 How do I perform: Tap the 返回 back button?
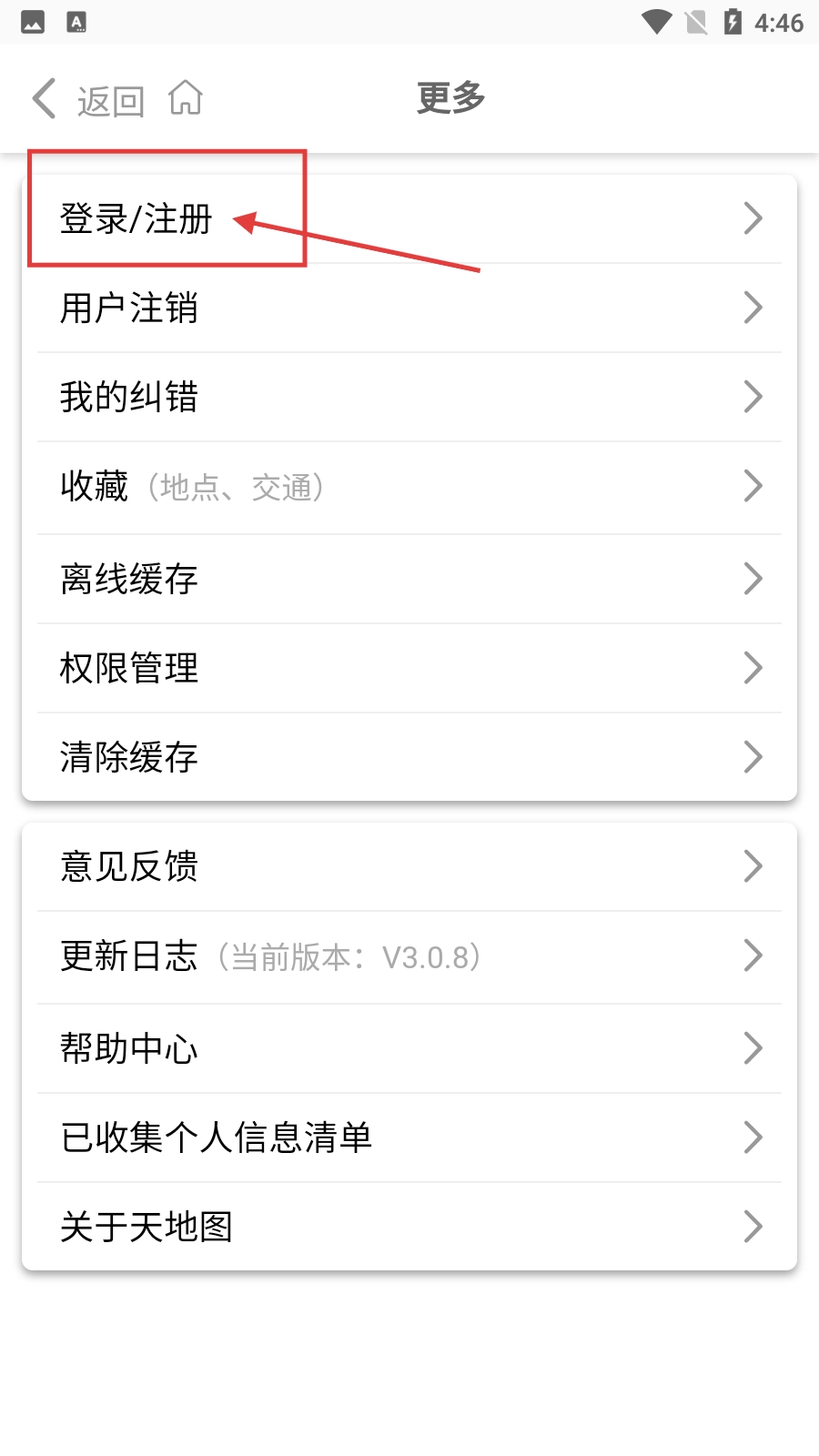tap(88, 99)
